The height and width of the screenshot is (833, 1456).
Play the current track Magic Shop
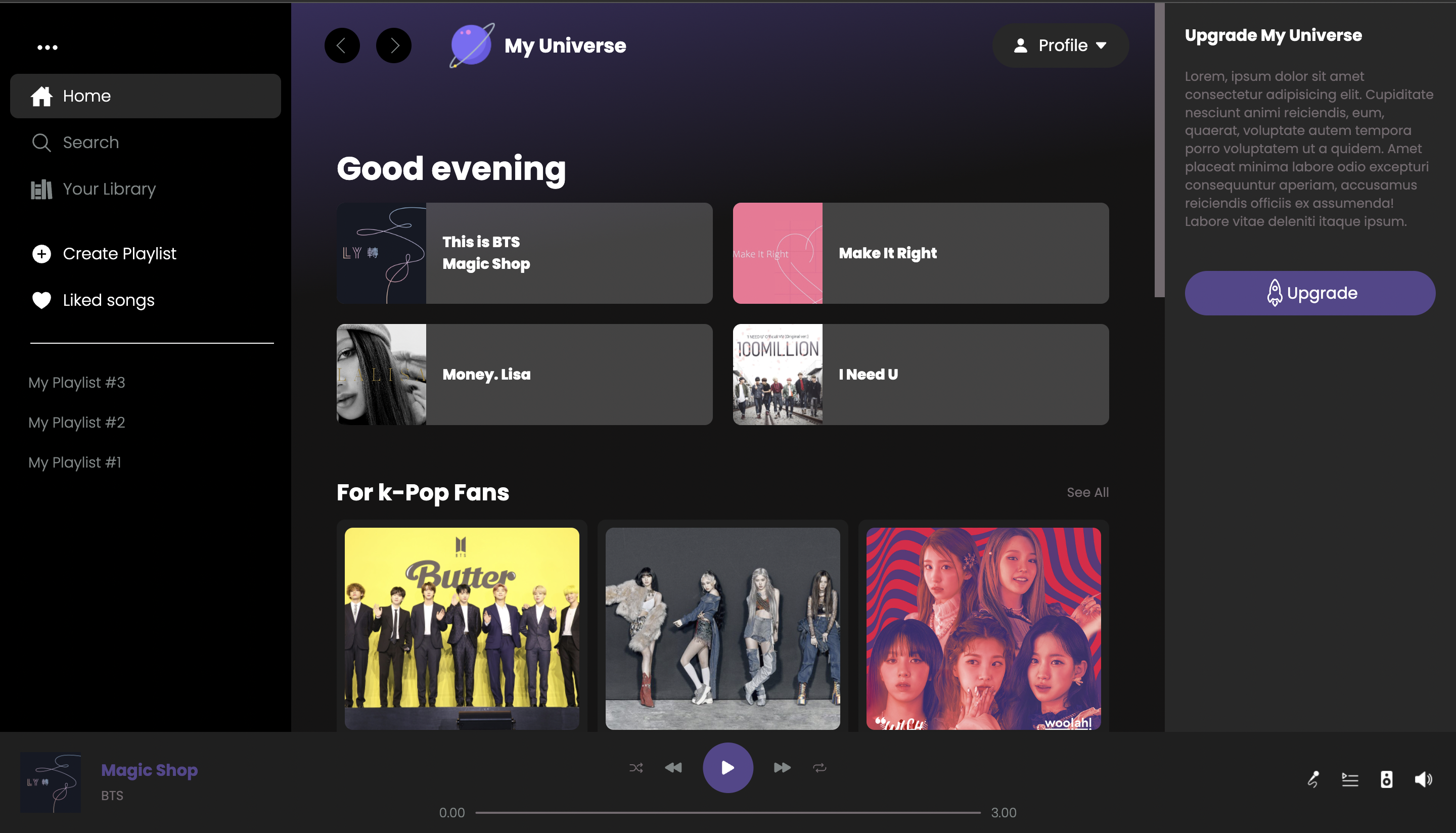coord(727,767)
